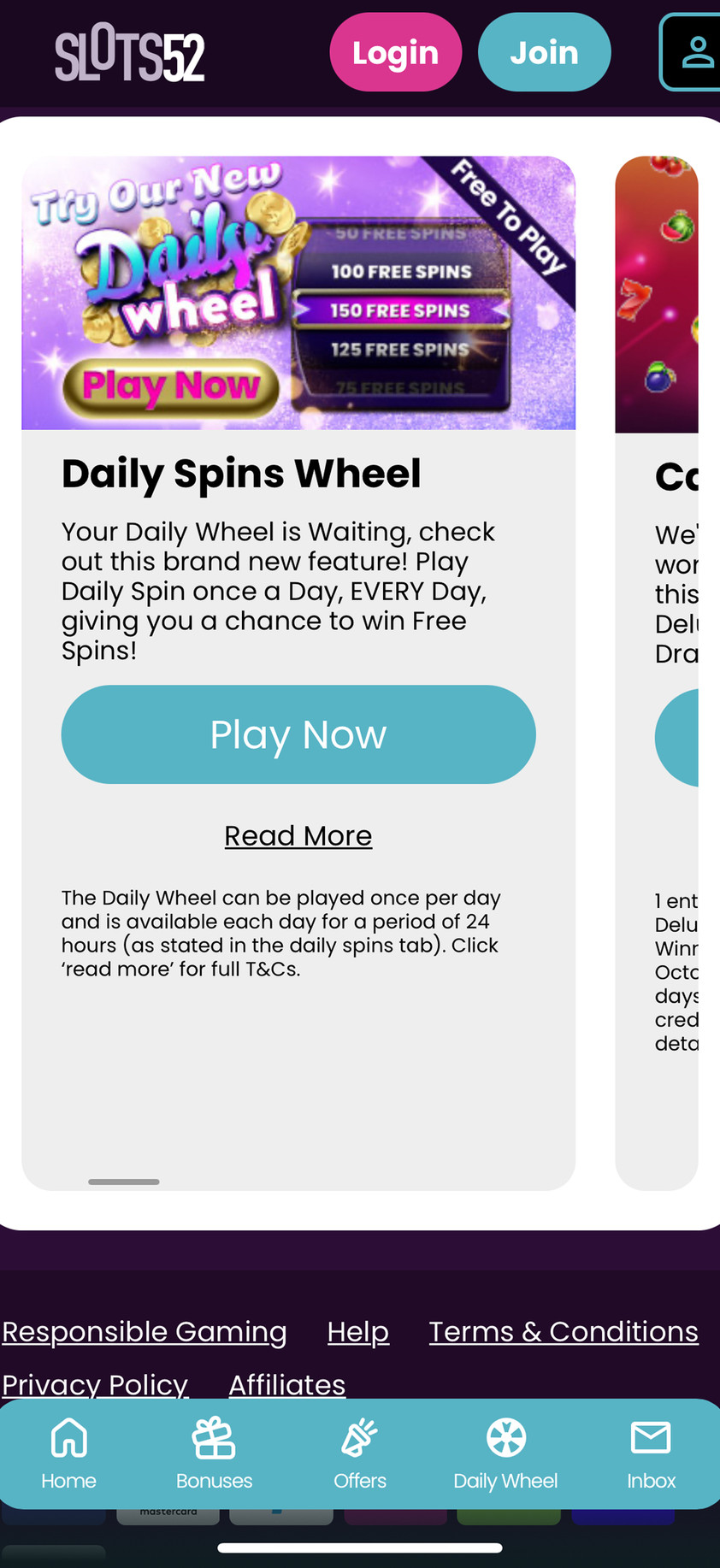Check the Inbox tab
This screenshot has width=720, height=1568.
pos(651,1453)
